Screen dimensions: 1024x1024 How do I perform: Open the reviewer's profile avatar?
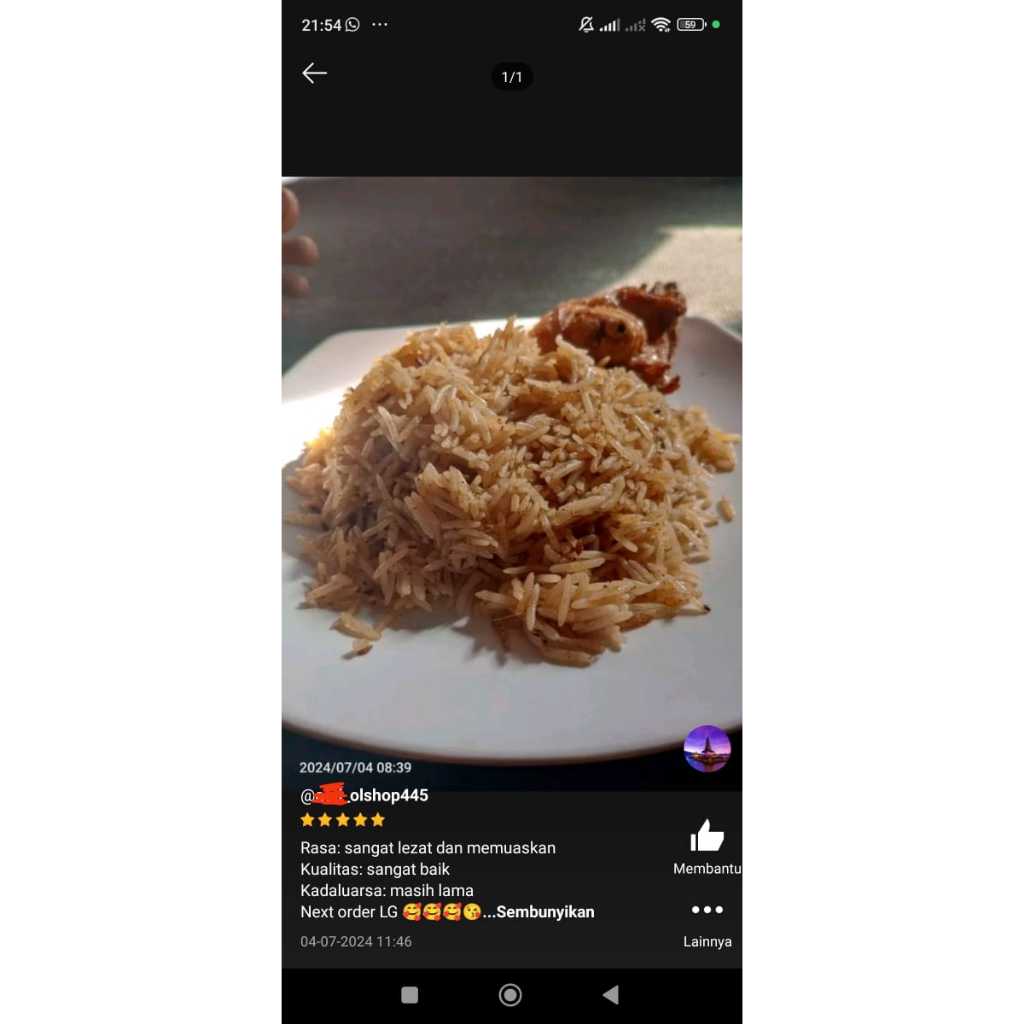tap(707, 749)
